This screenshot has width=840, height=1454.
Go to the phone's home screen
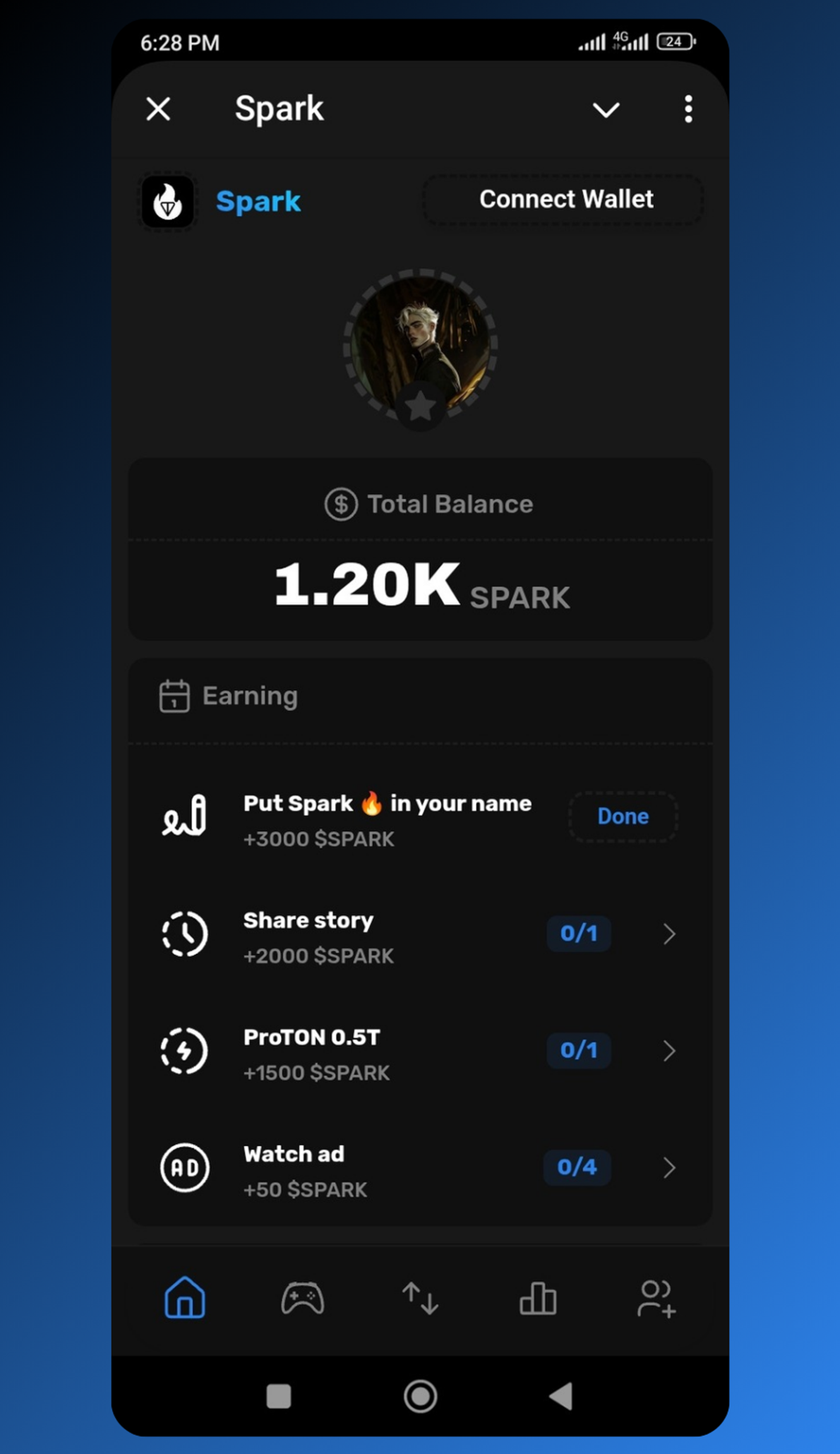pos(421,1396)
